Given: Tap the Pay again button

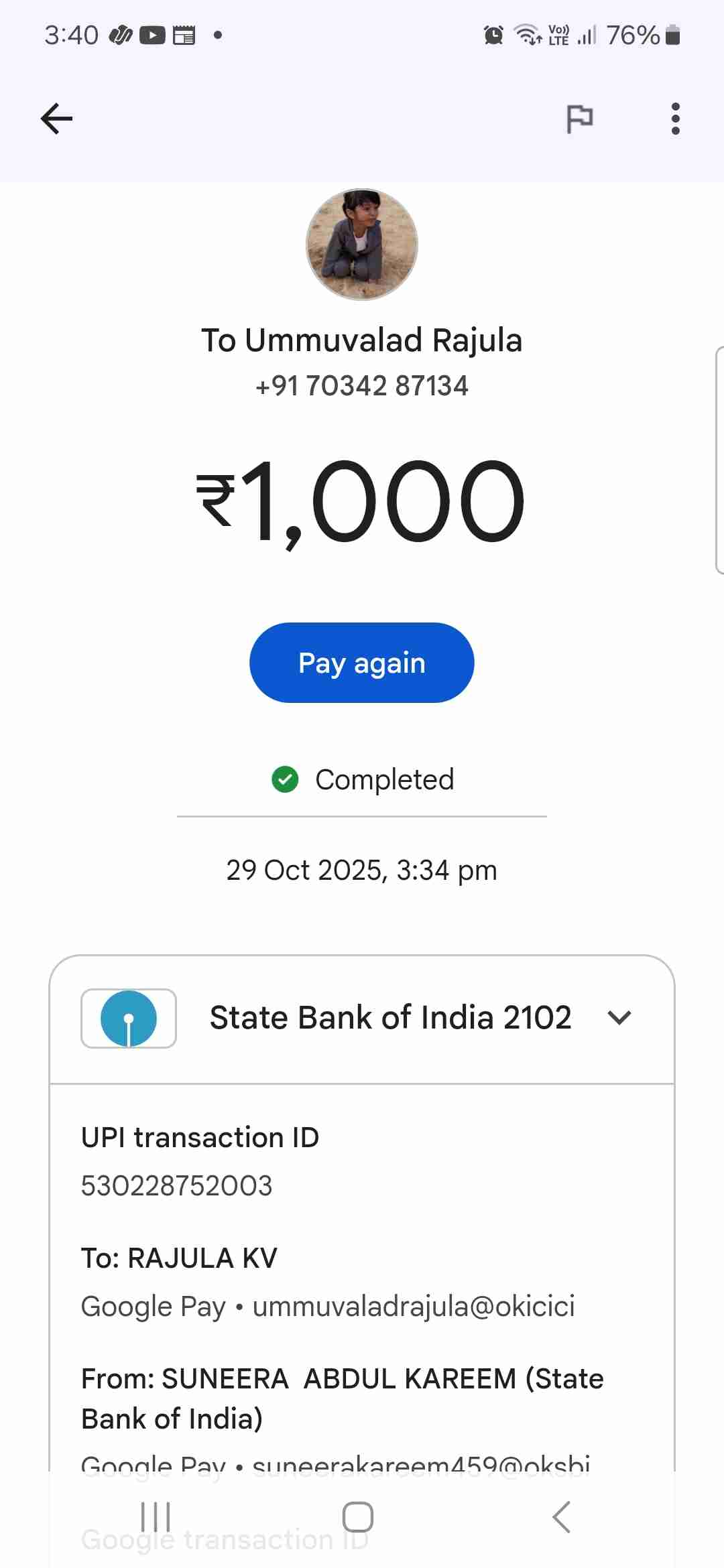Looking at the screenshot, I should [x=361, y=663].
